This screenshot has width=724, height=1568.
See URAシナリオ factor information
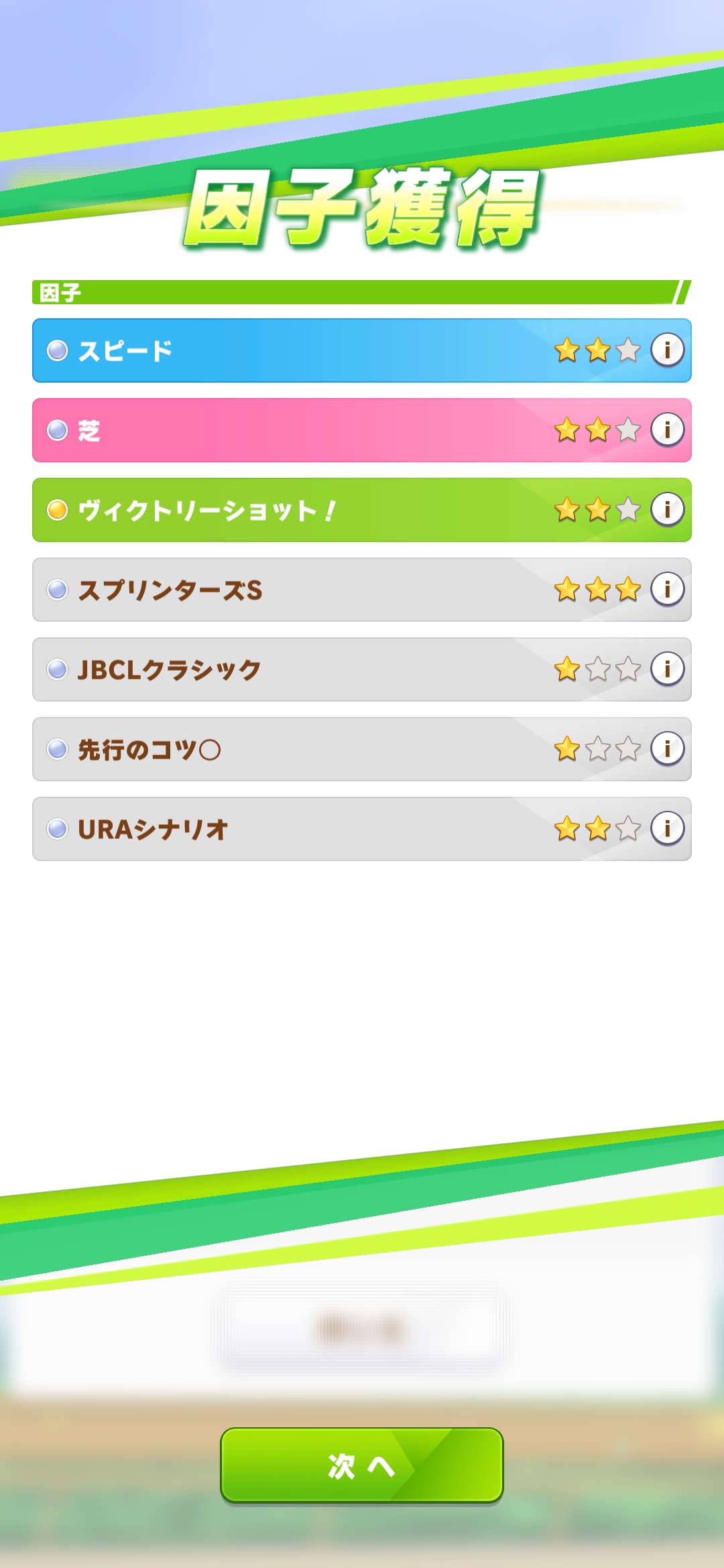pos(667,828)
